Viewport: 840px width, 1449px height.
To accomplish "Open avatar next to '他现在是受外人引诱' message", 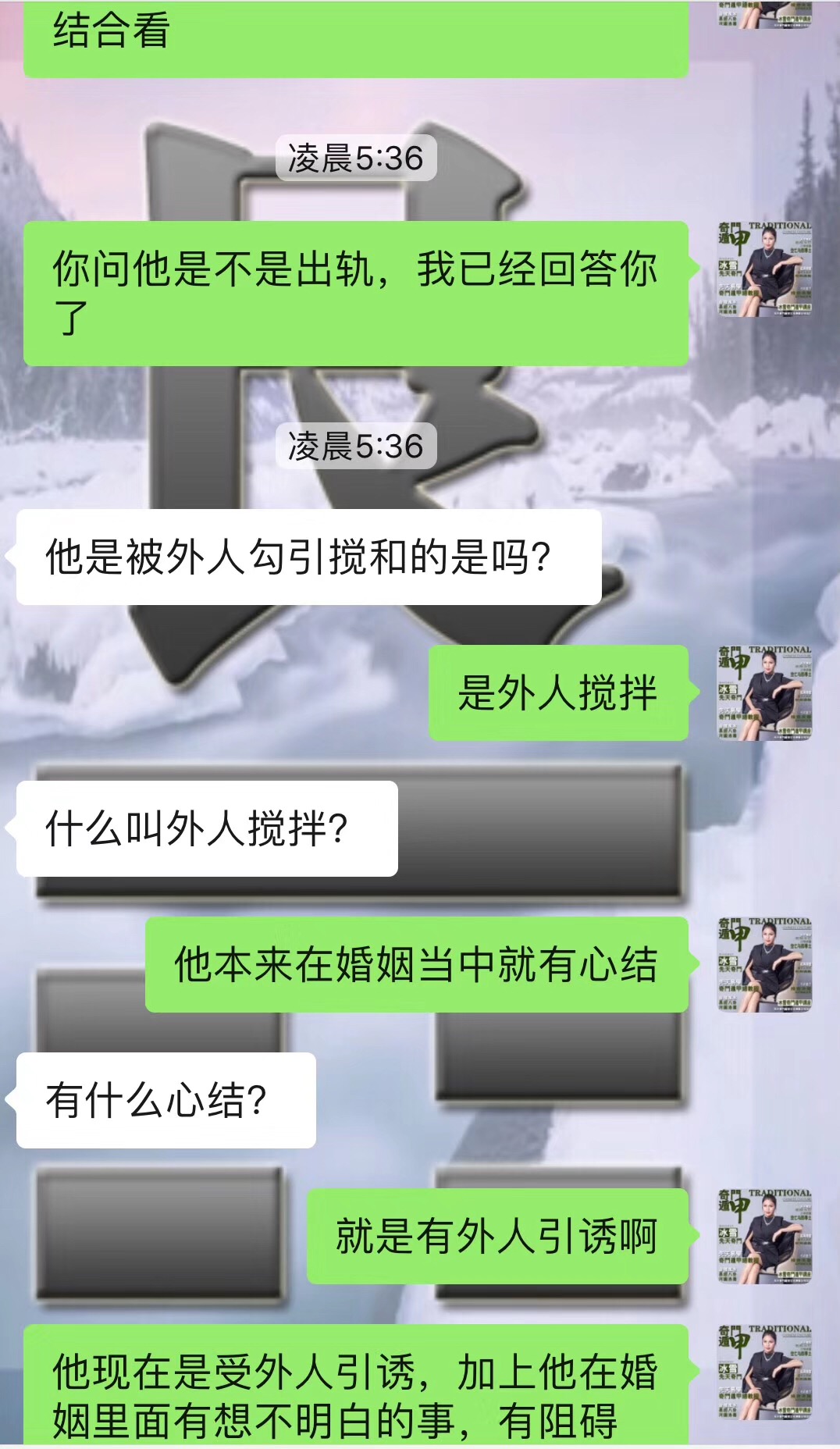I will pyautogui.click(x=764, y=1372).
